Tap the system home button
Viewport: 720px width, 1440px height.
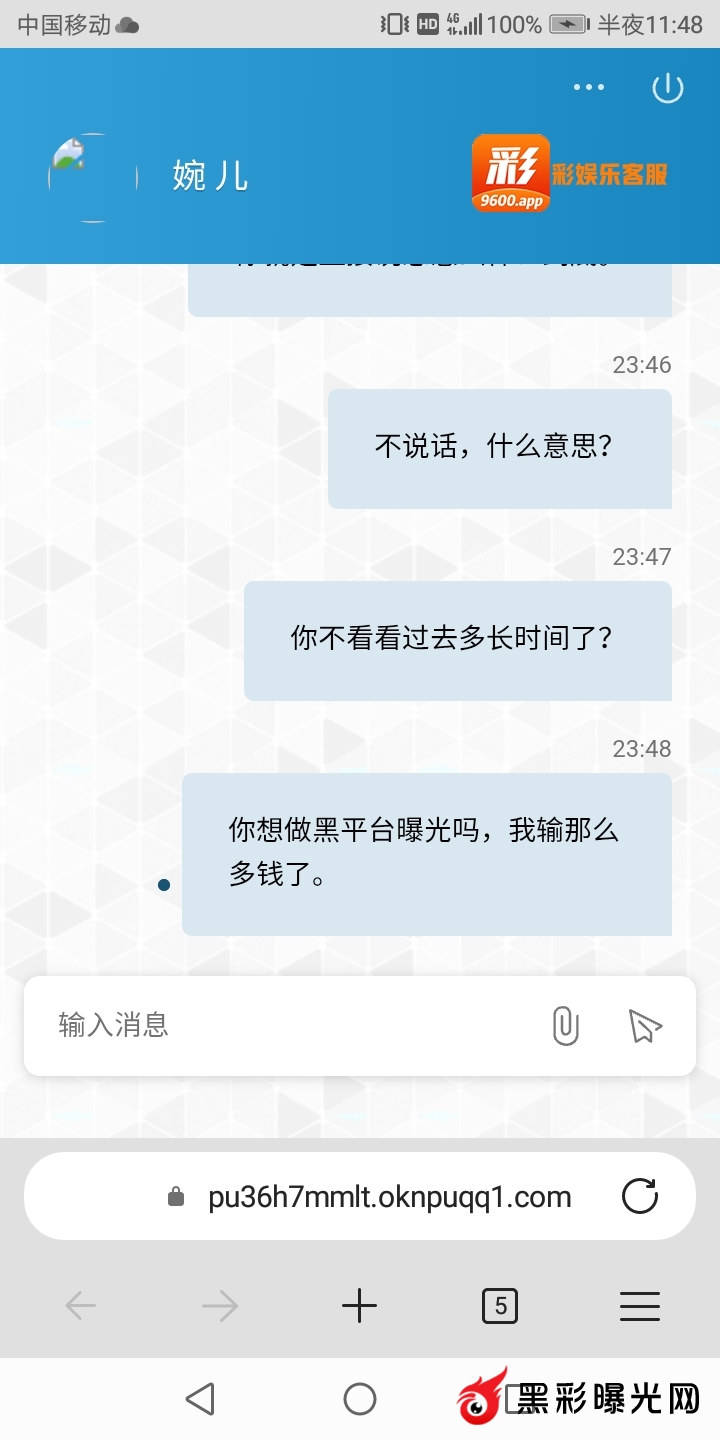360,1399
